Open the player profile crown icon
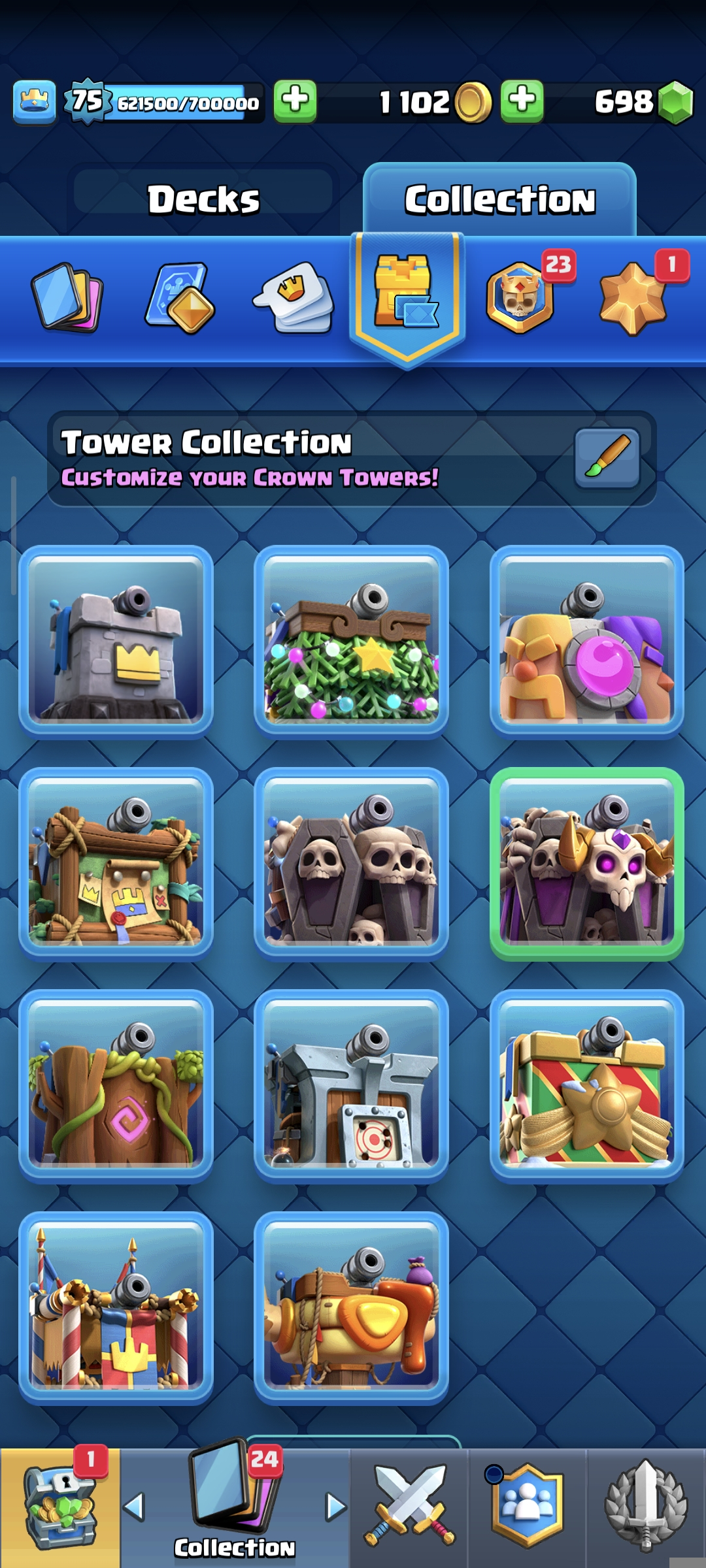Image resolution: width=706 pixels, height=1568 pixels. coord(35,102)
